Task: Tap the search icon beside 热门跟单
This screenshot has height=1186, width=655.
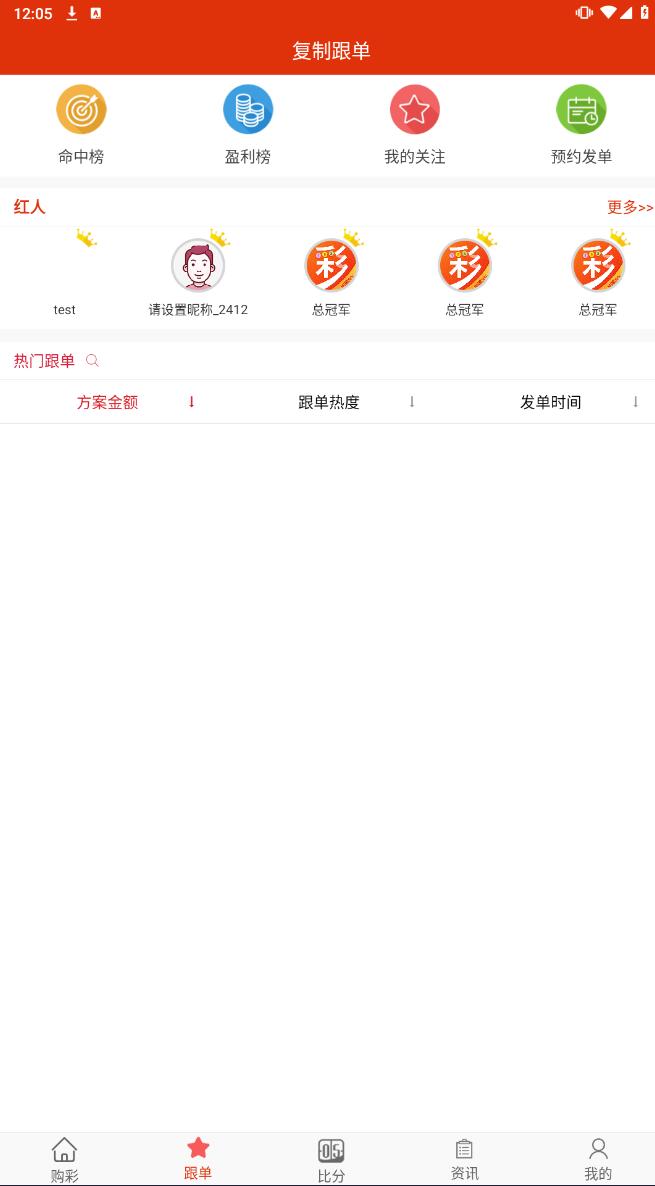Action: click(93, 361)
